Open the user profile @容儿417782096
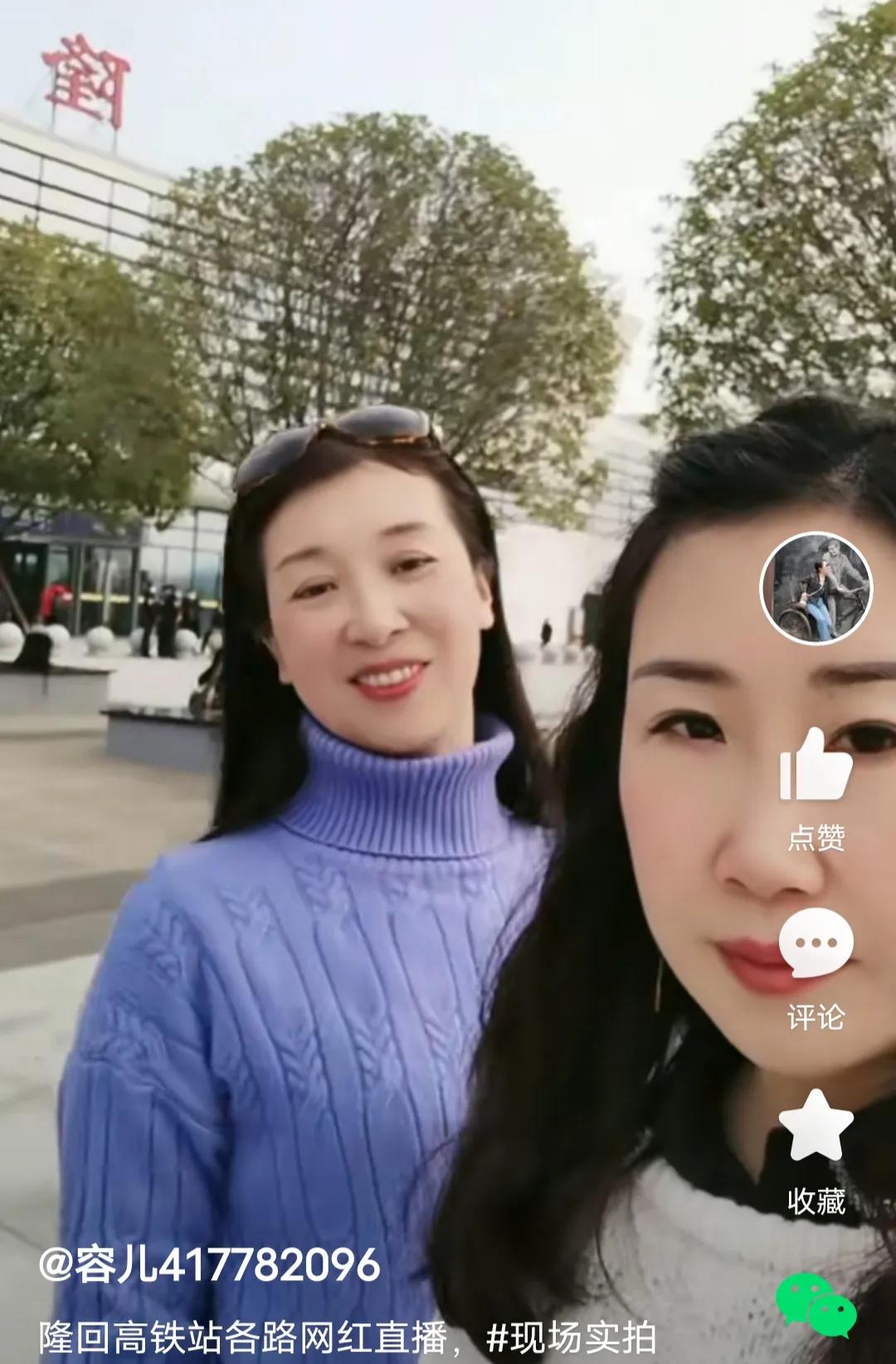 (210, 1264)
